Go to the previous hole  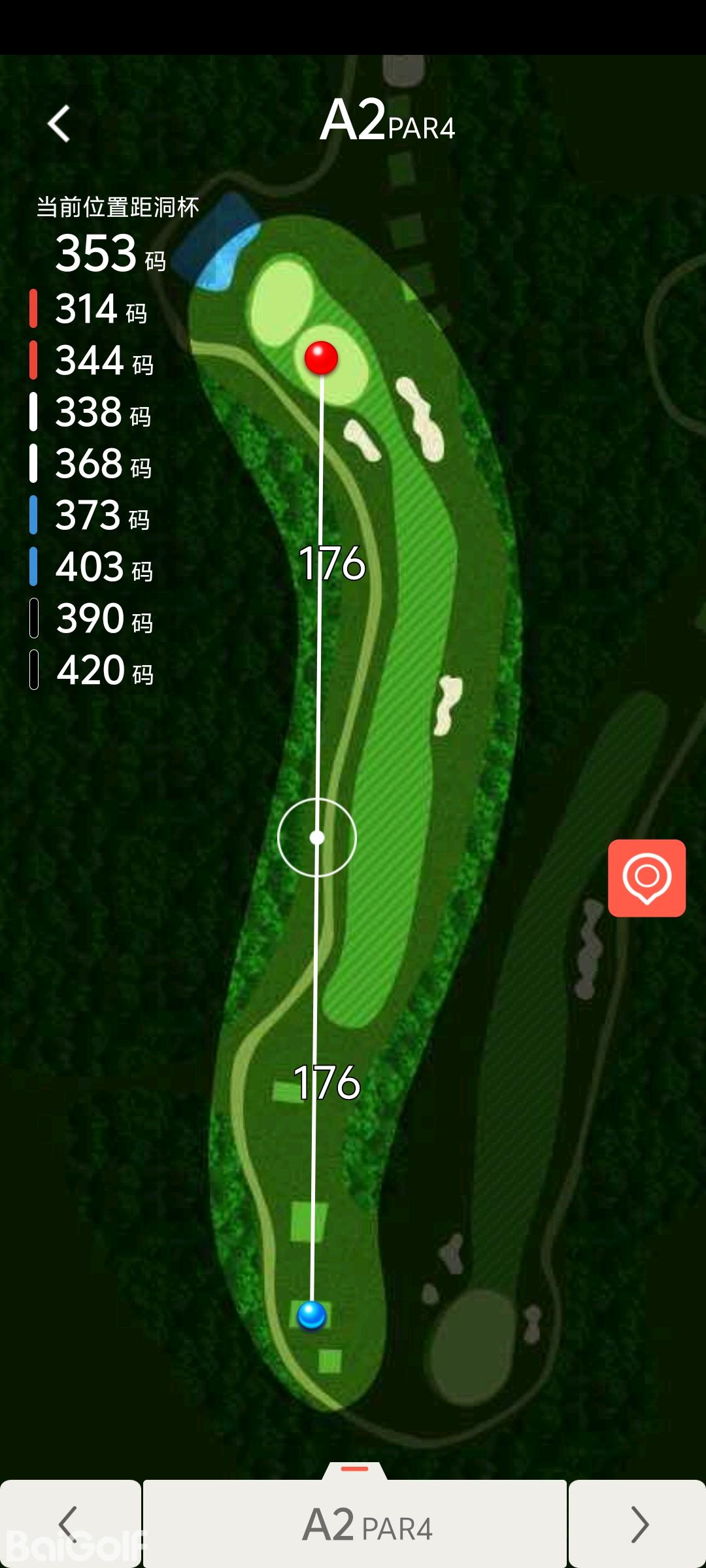click(x=70, y=1524)
